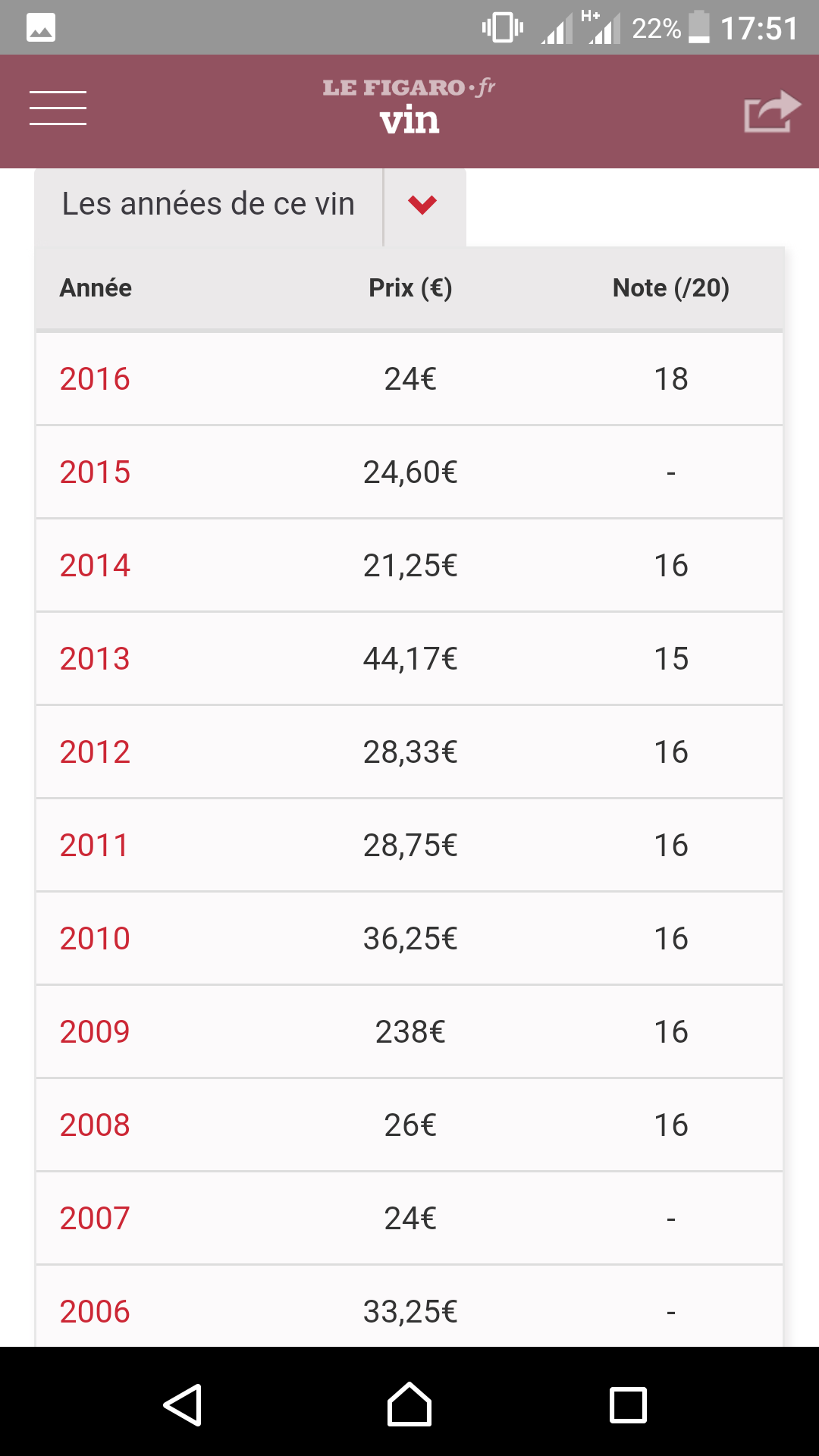Open the 2016 vintage
This screenshot has height=1456, width=819.
(x=95, y=379)
